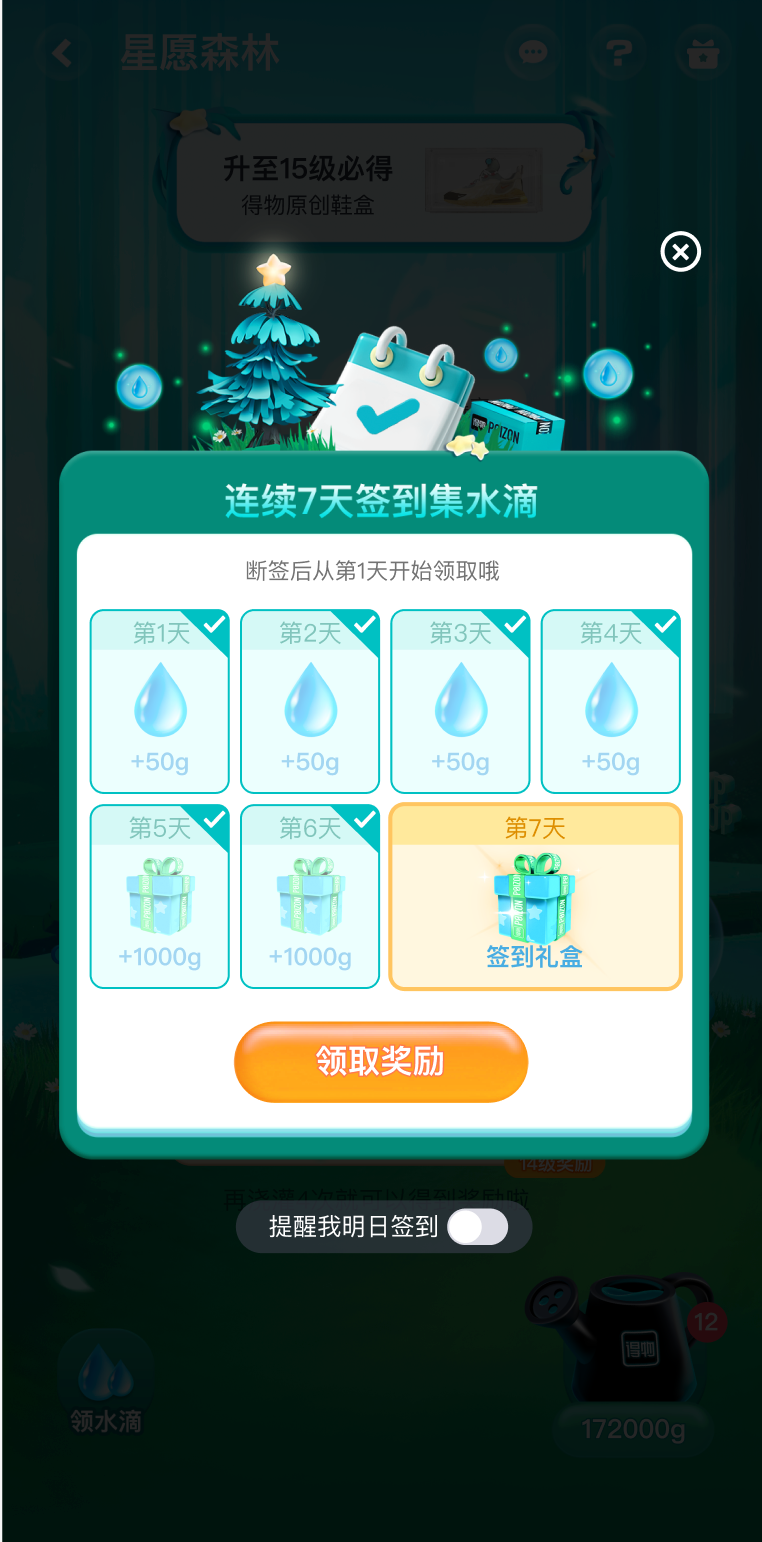Select the 第7天 签到礼盒 card
The image size is (762, 1542).
pos(535,897)
